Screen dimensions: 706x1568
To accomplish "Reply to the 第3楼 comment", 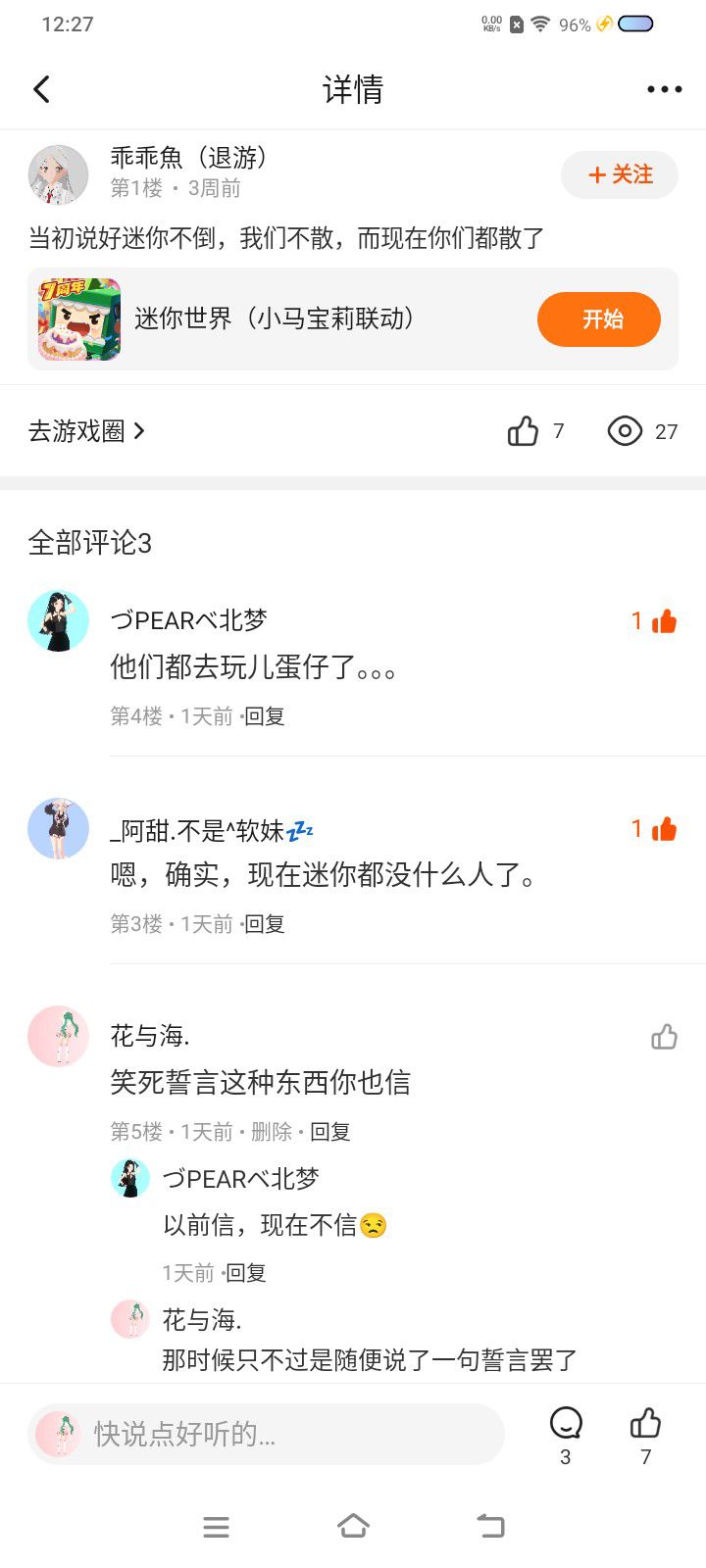I will click(265, 924).
